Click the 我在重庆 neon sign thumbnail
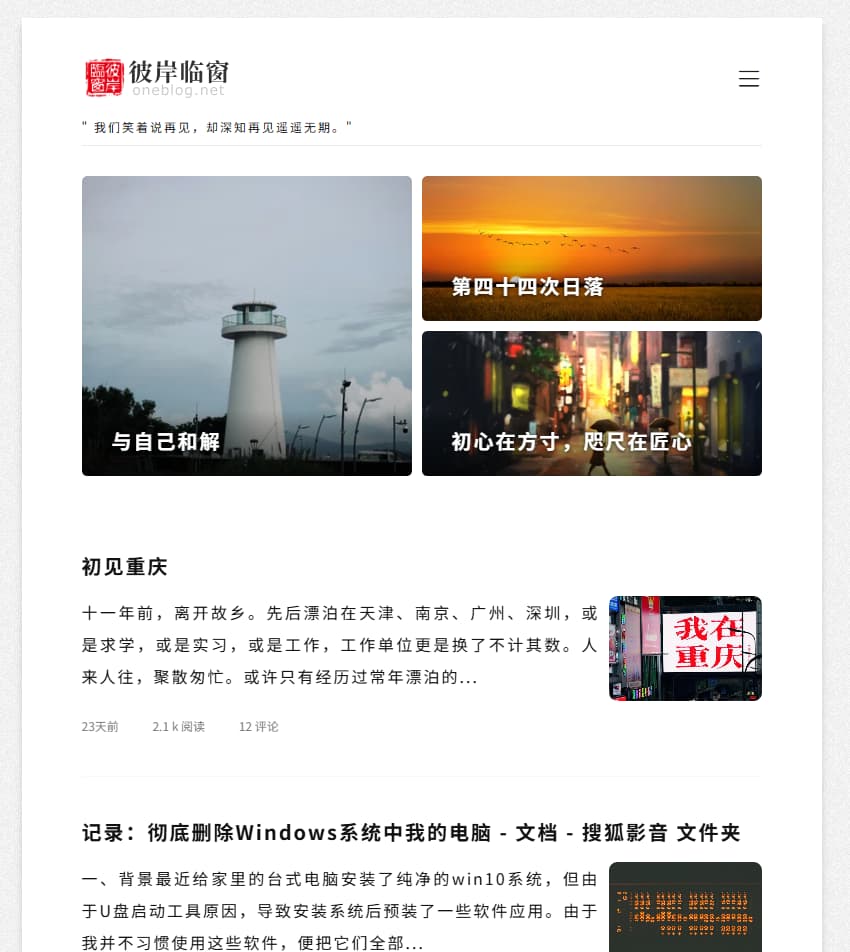Screen dimensions: 850x952 coord(685,647)
